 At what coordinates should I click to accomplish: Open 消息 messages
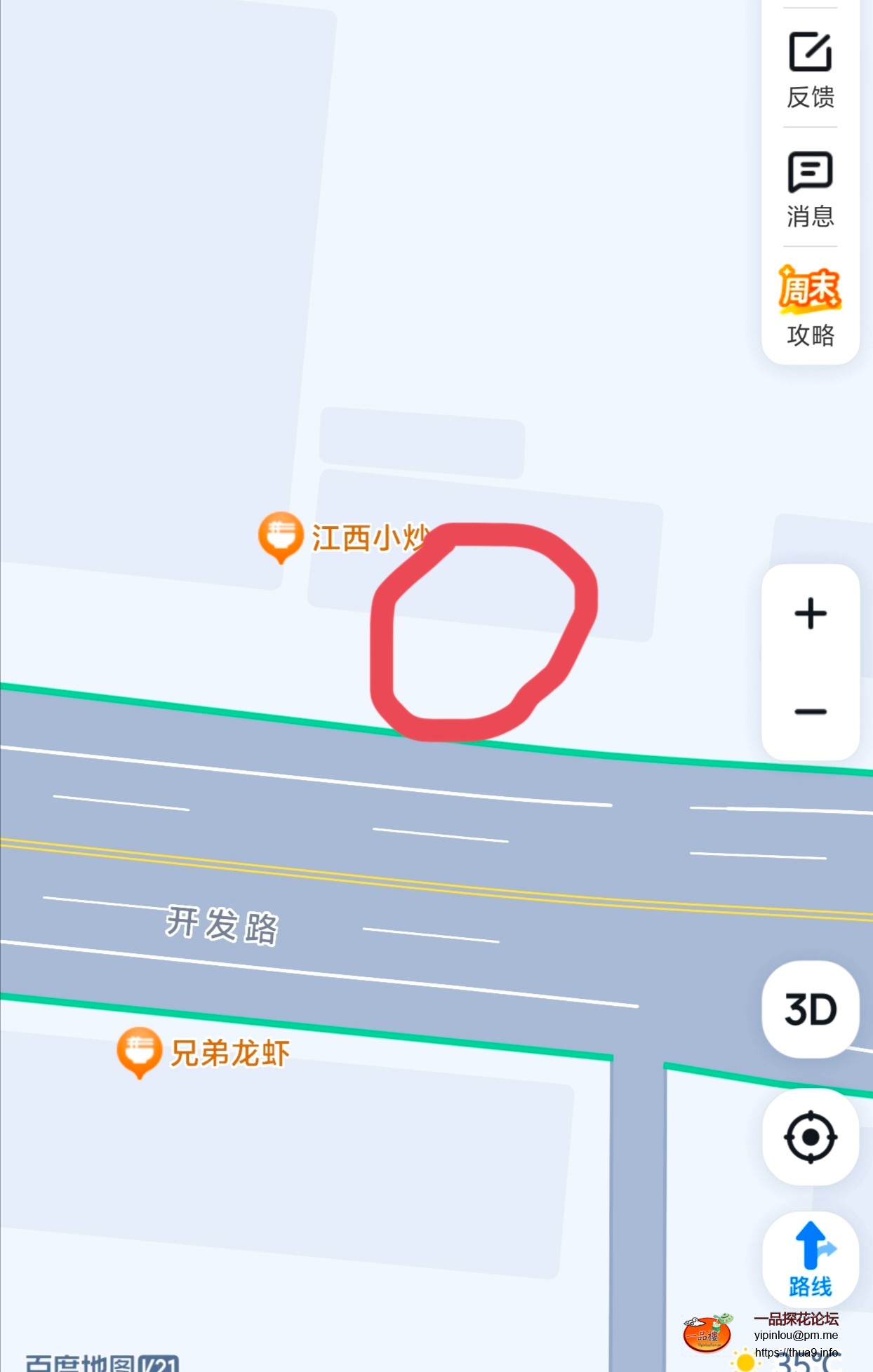coord(811,188)
